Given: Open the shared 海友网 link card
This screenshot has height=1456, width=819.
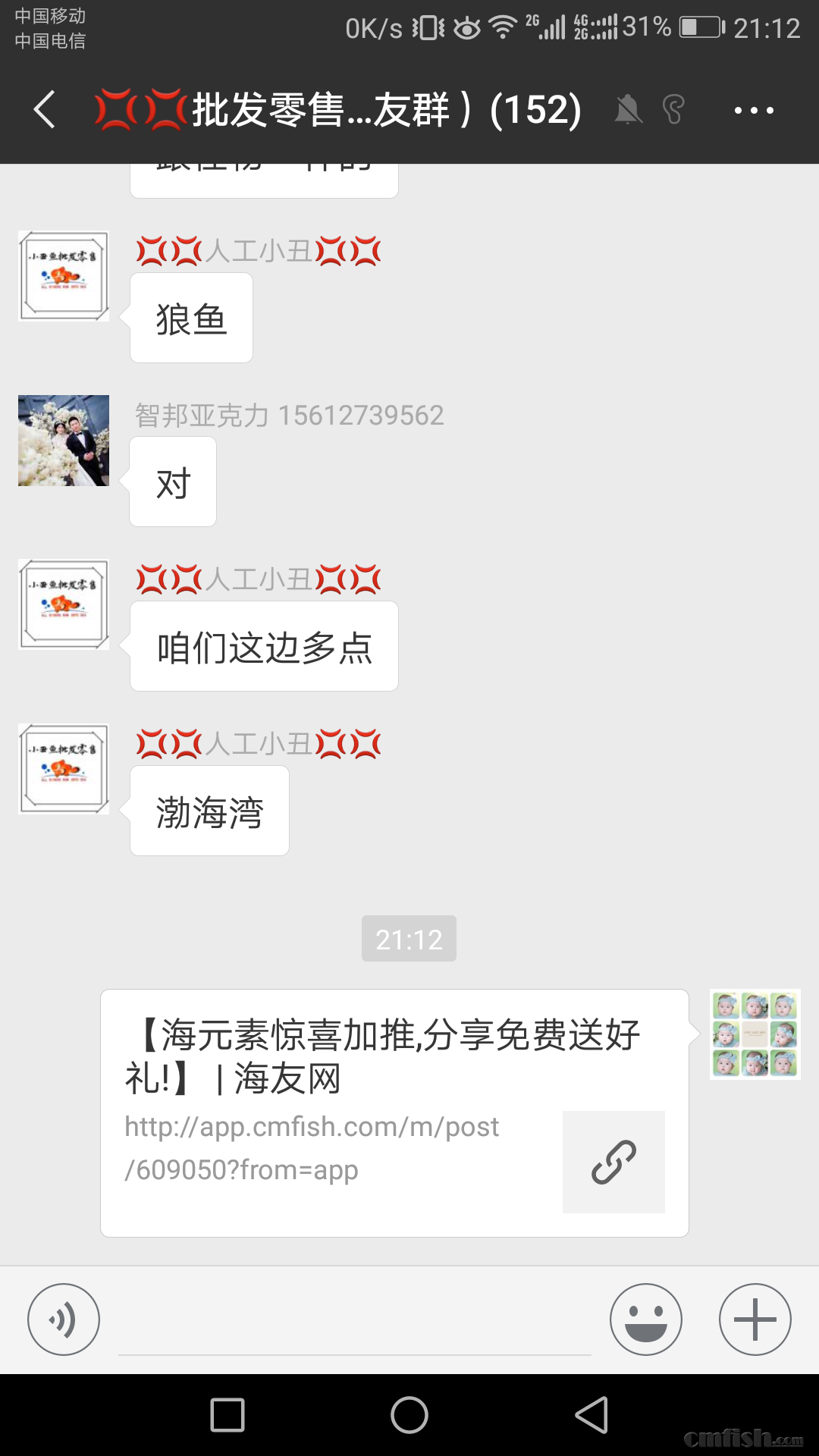Looking at the screenshot, I should pos(394,1112).
